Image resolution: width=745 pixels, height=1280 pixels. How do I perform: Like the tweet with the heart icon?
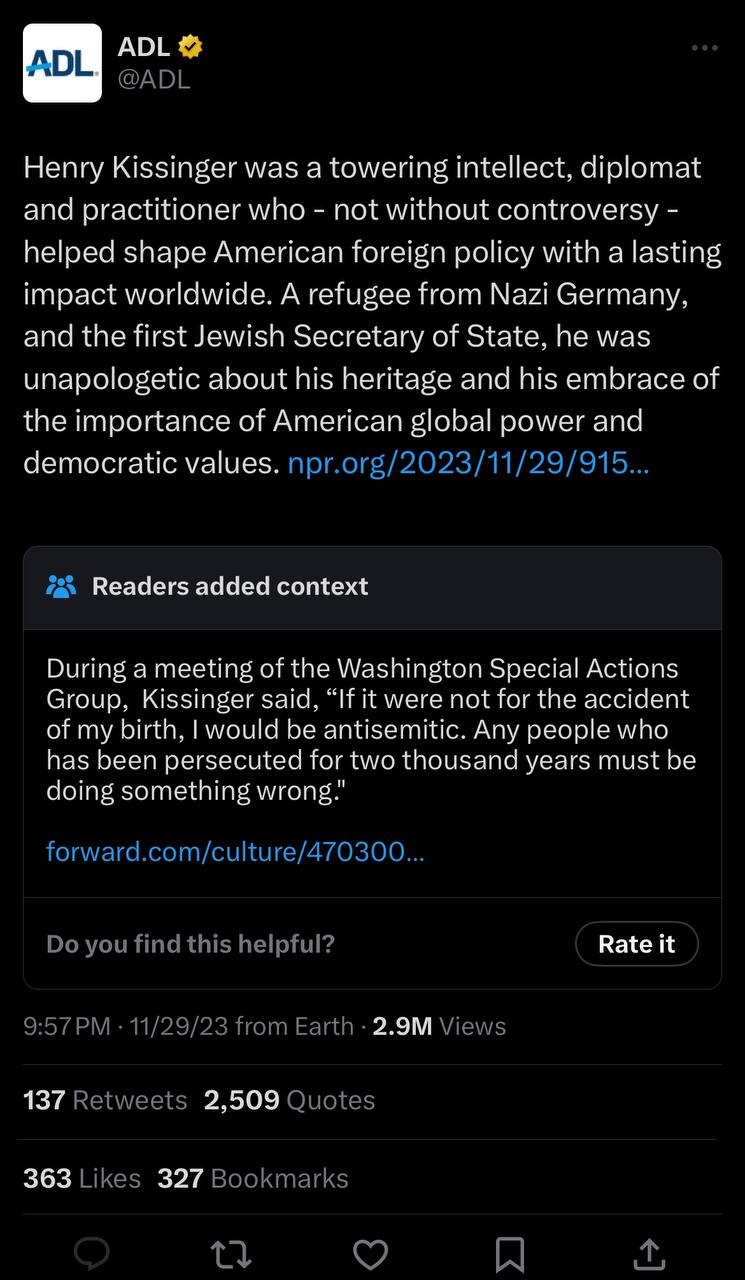point(371,1252)
